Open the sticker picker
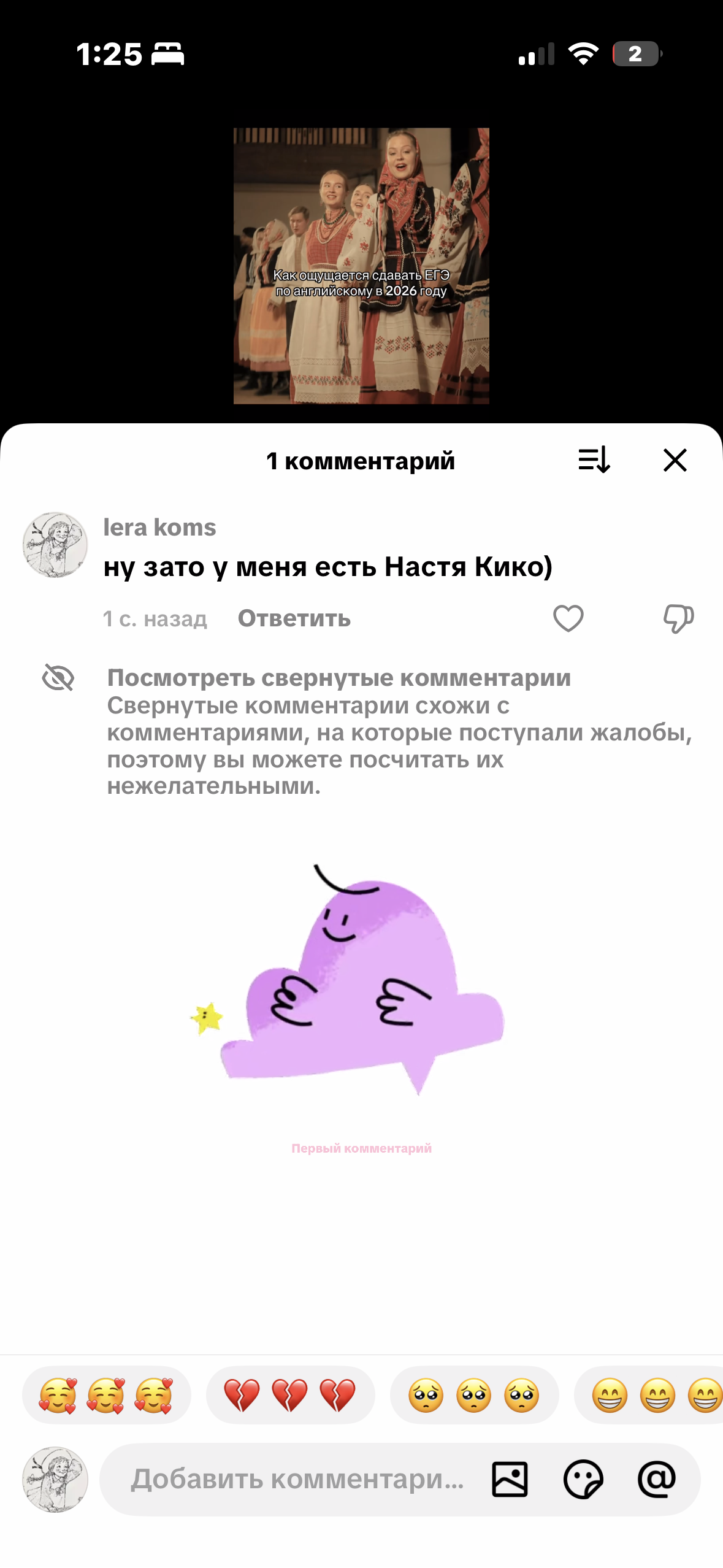 [x=583, y=1479]
